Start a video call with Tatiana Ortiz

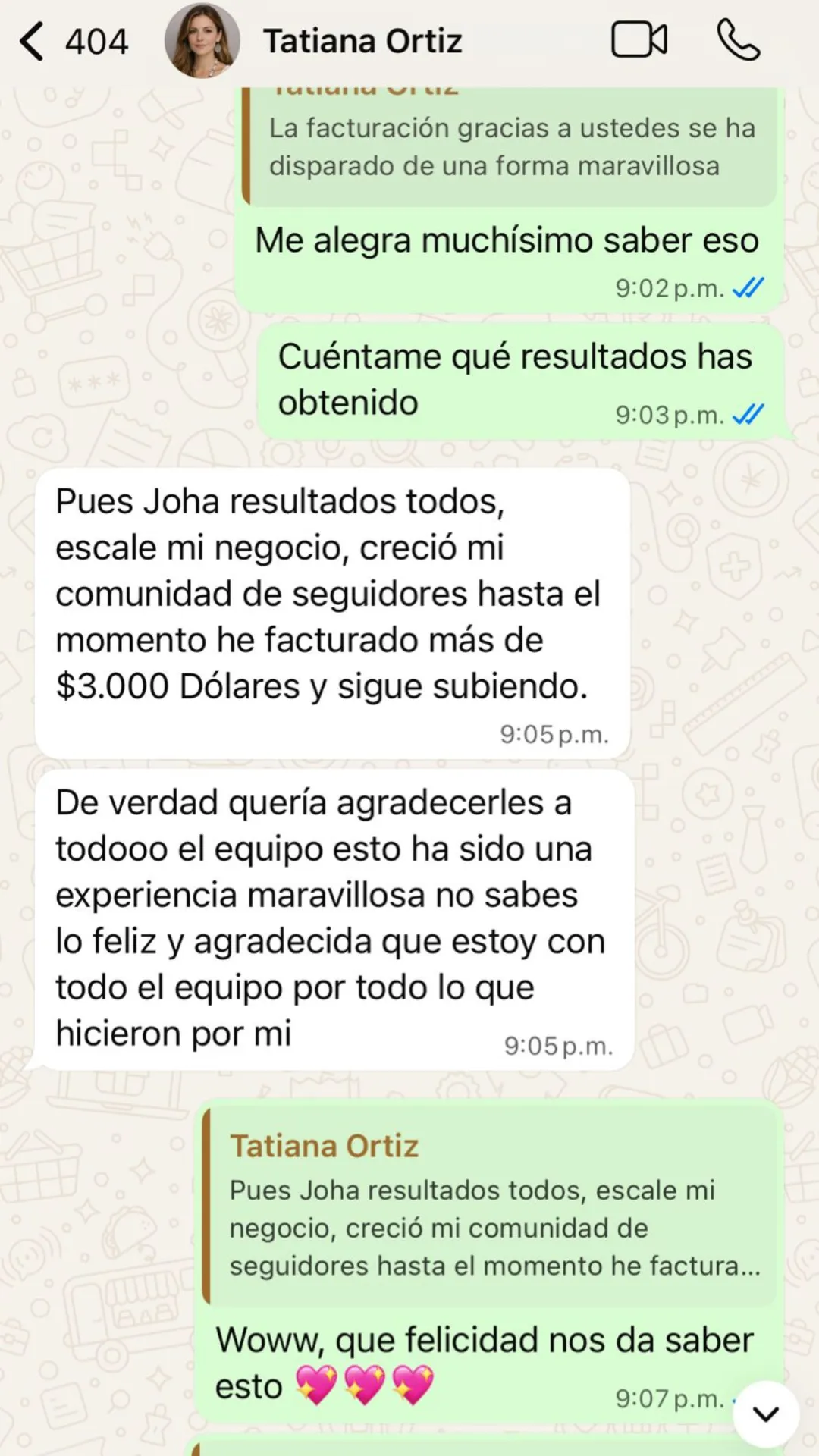tap(639, 41)
